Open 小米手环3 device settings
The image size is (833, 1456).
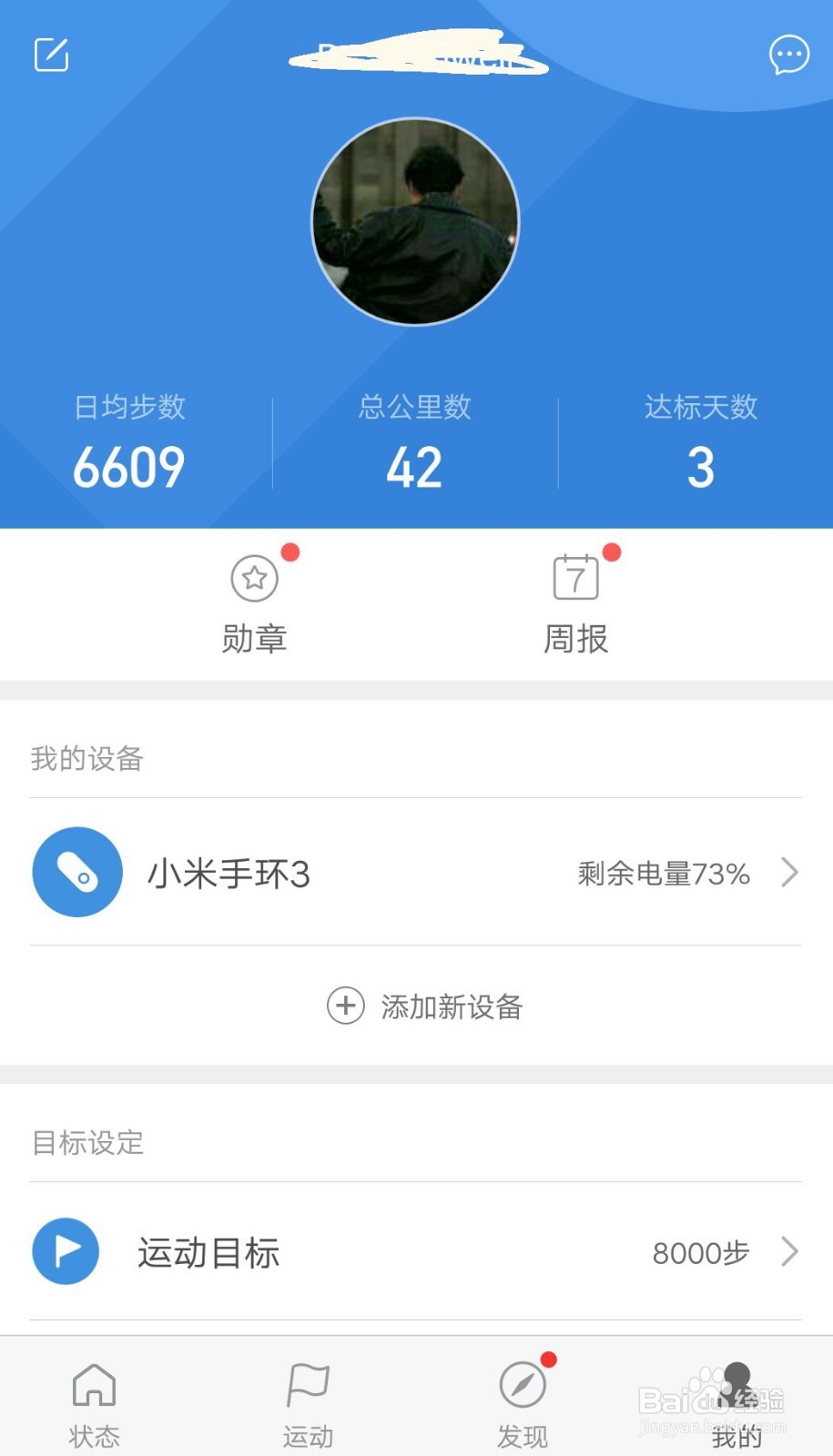coord(416,873)
